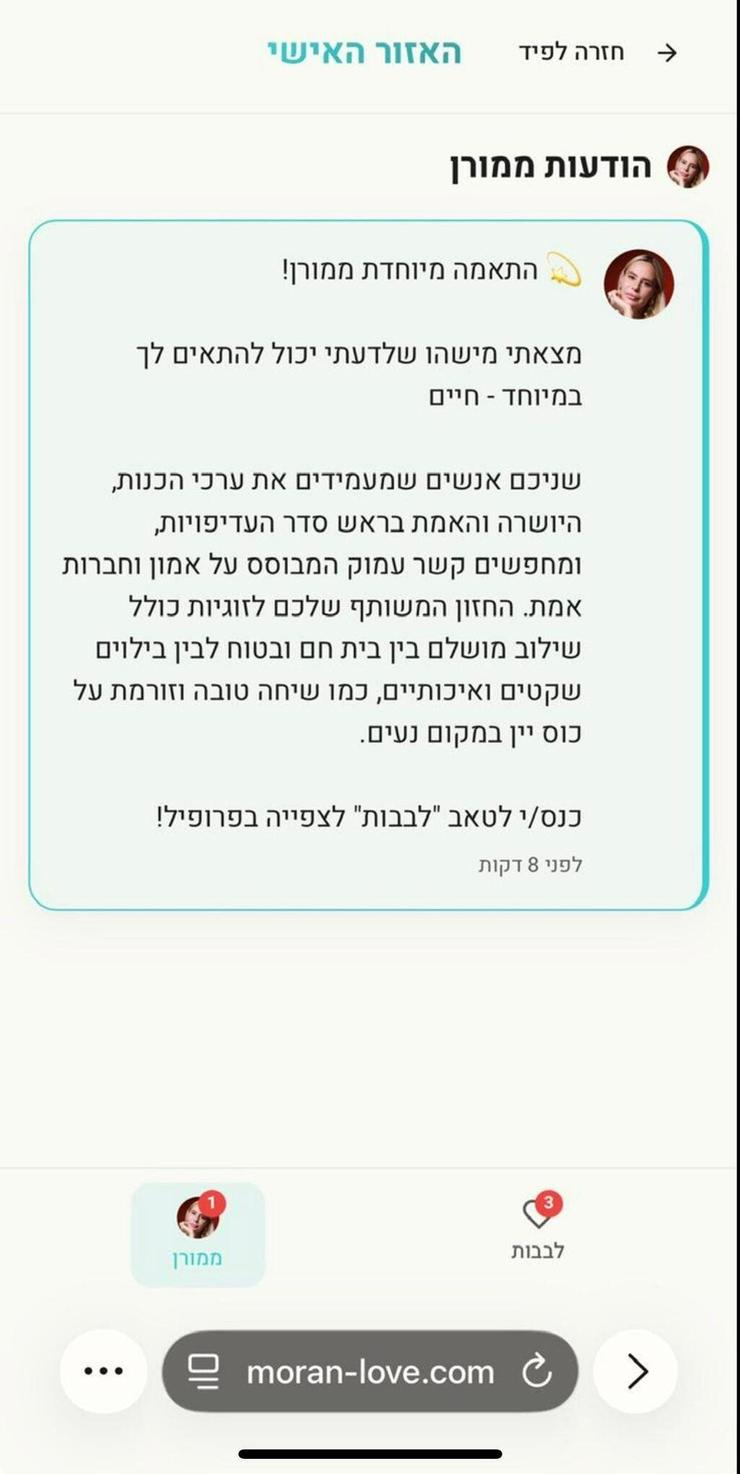This screenshot has height=1474, width=740.
Task: Tap Moran's profile photo inside the match message
Action: coord(639,282)
